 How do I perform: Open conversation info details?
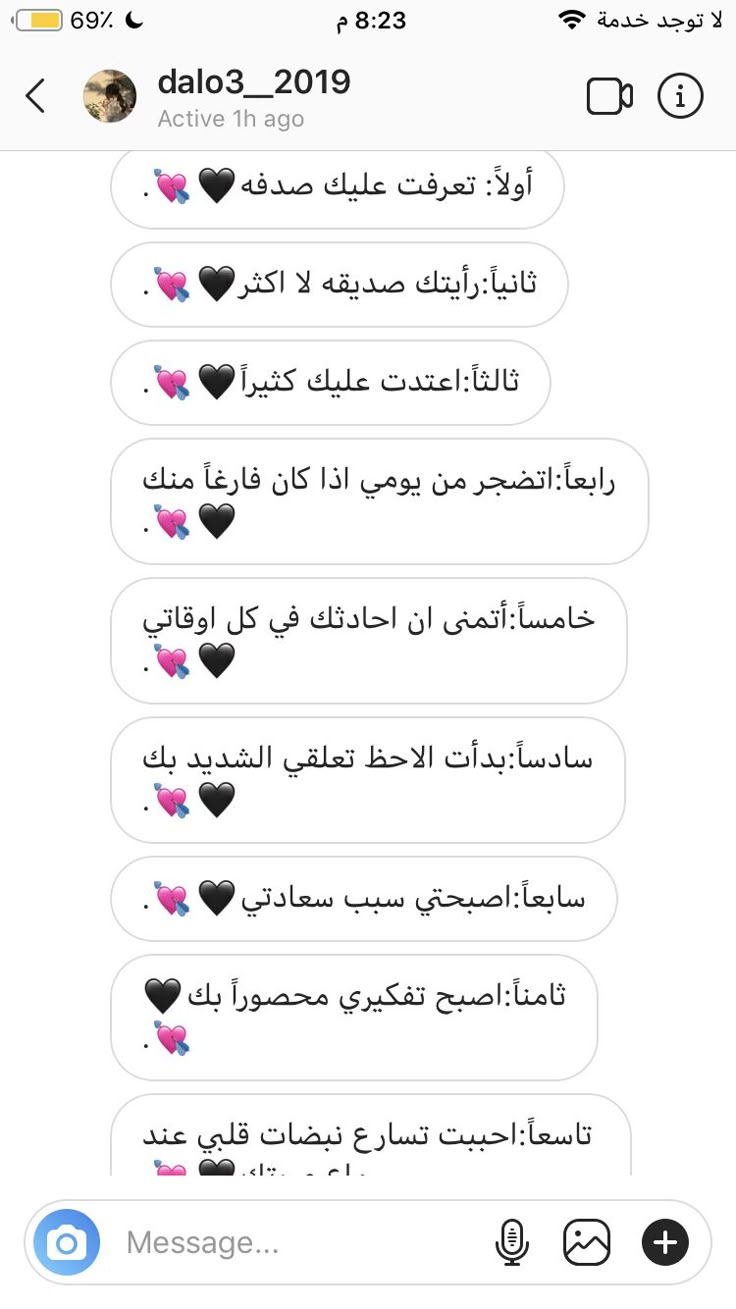coord(680,97)
